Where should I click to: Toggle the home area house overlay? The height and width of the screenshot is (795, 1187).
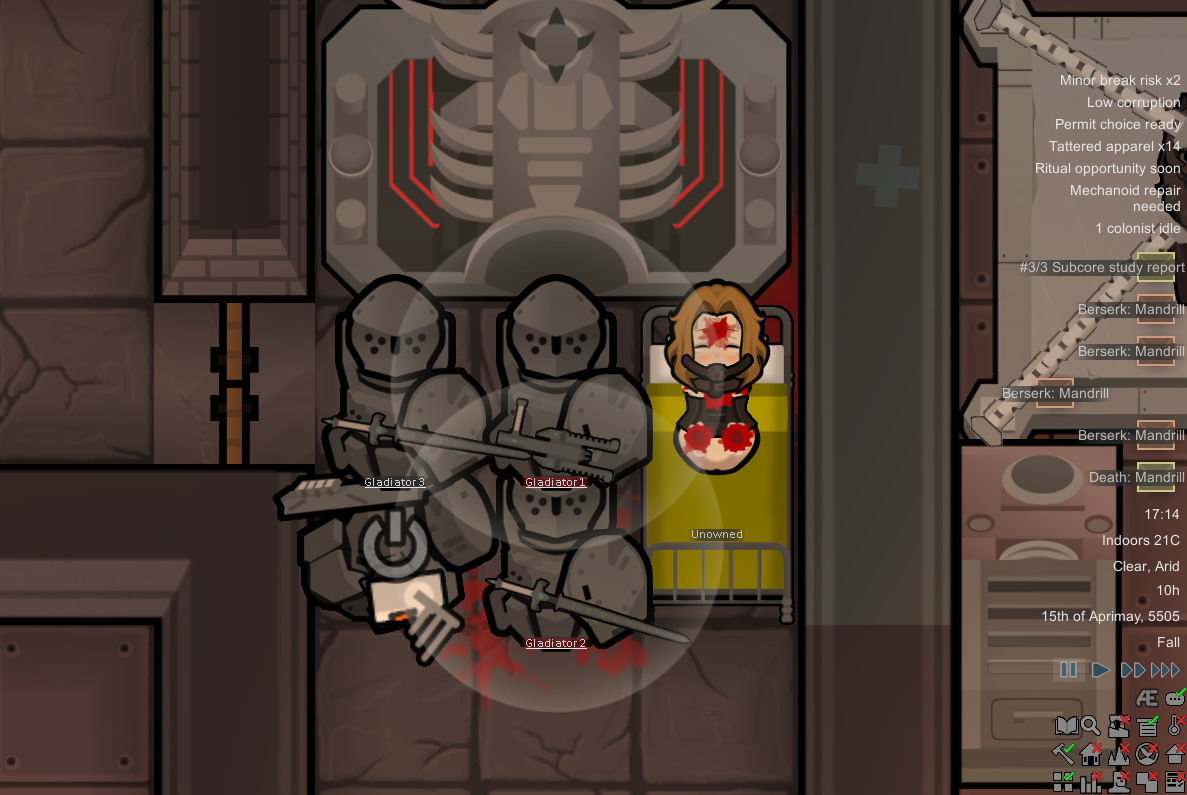[x=1091, y=753]
